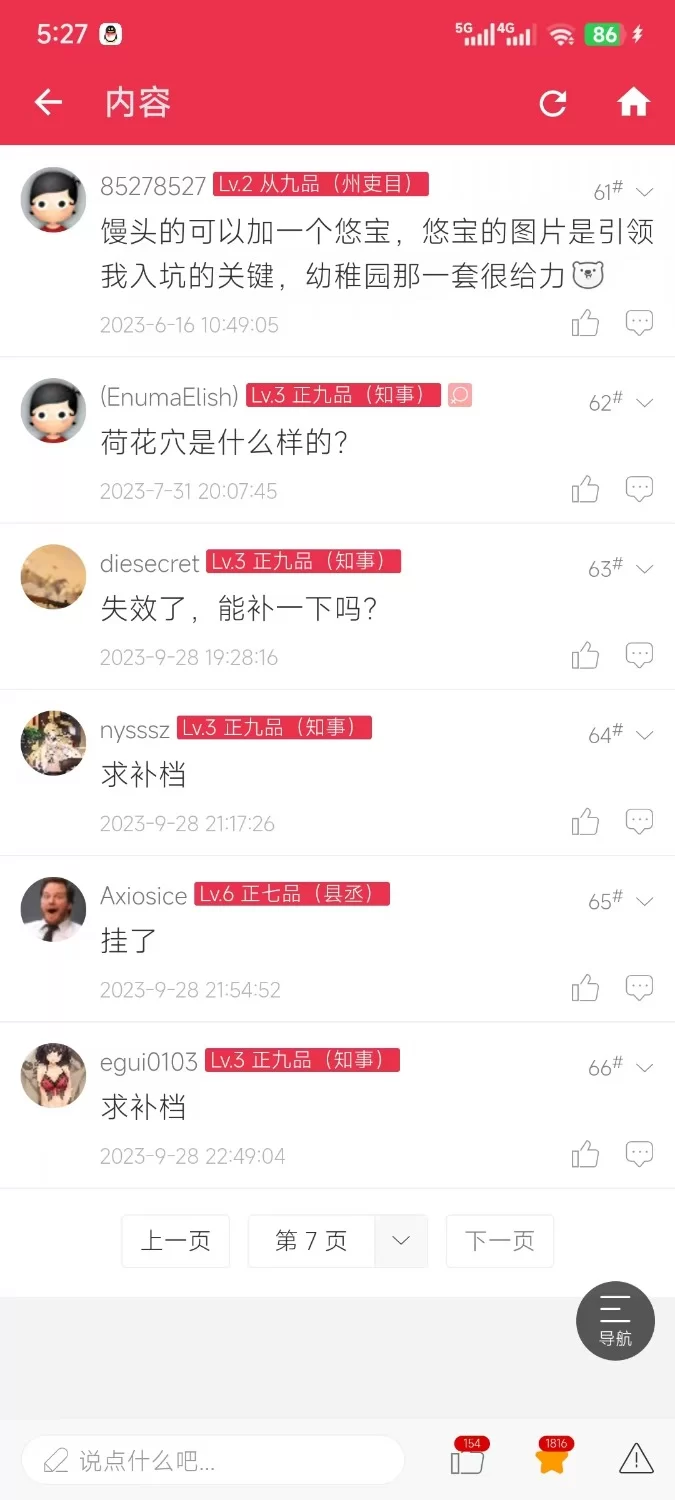Open the floating 导航 navigation button

click(x=615, y=1321)
